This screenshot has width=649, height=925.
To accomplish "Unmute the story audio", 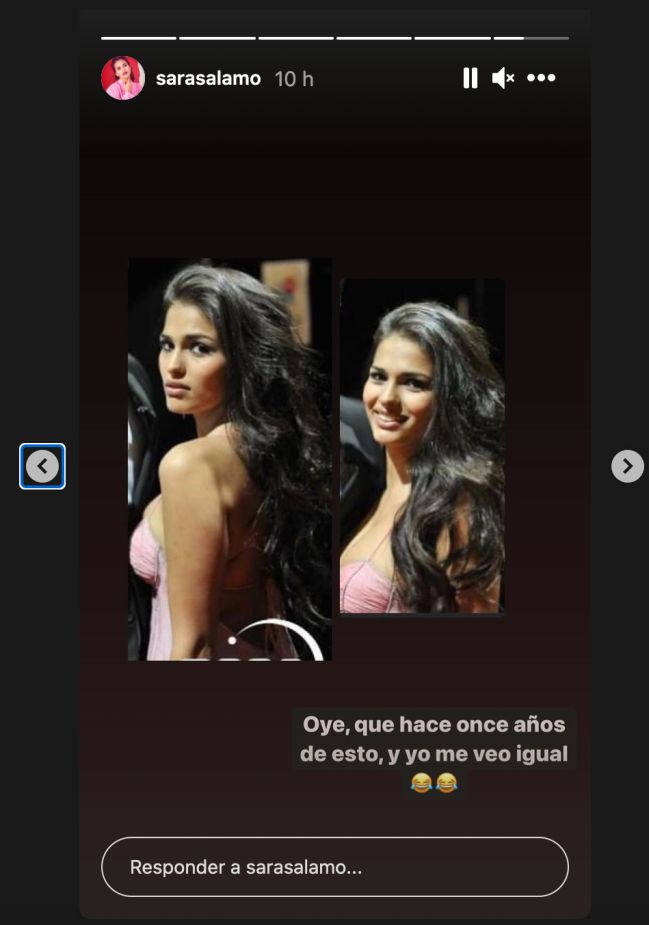I will tap(503, 78).
